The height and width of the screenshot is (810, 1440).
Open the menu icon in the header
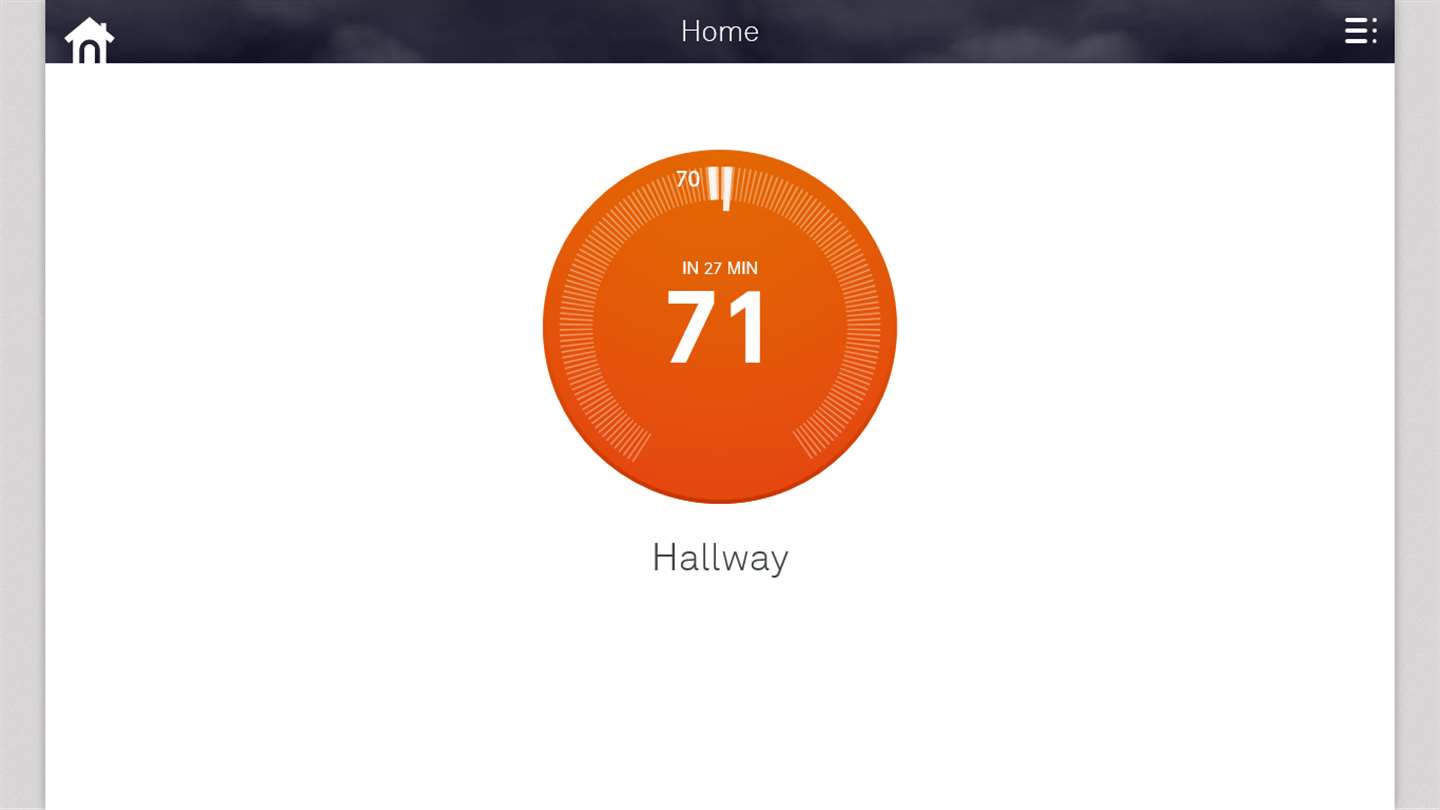1360,31
